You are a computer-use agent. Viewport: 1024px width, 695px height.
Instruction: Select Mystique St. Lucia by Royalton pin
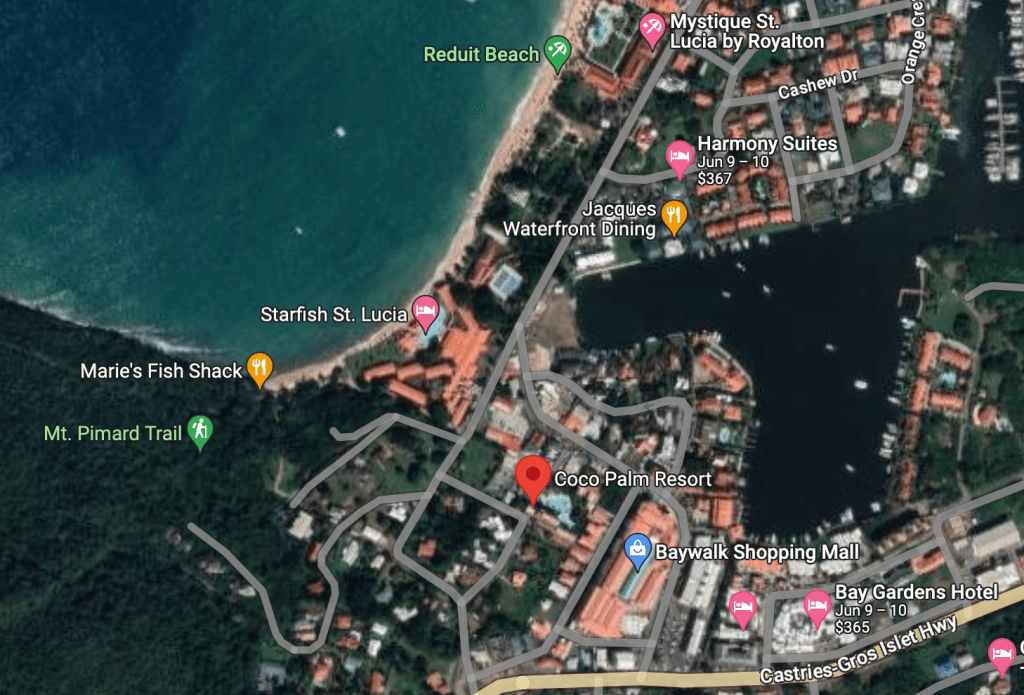click(652, 29)
